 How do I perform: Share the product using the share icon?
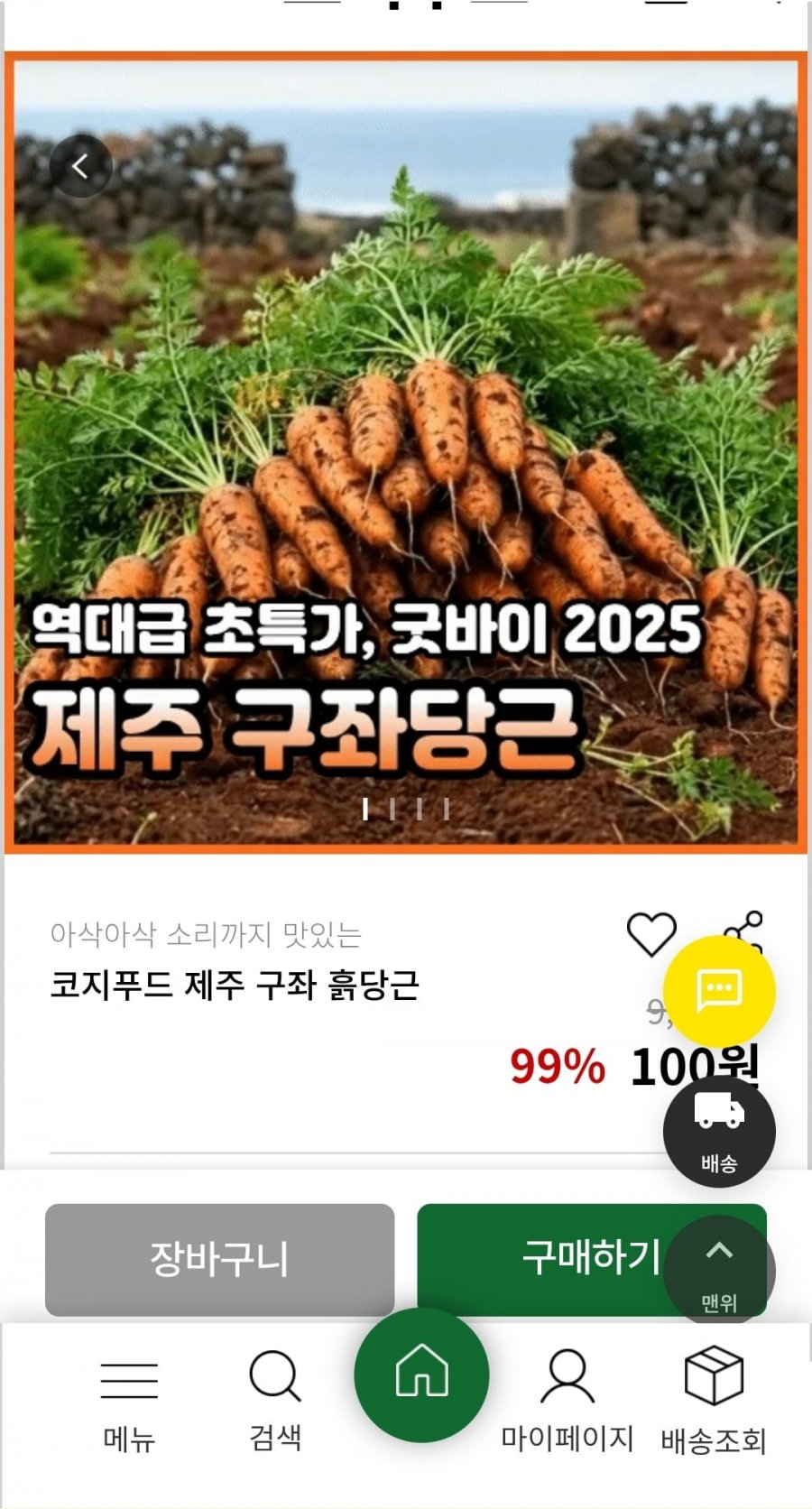point(743,930)
